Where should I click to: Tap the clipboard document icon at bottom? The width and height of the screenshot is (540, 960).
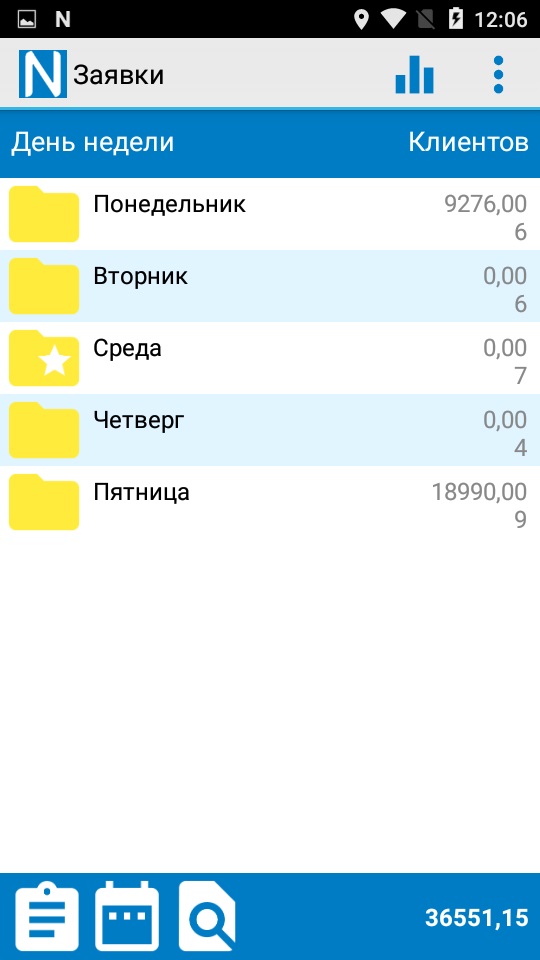pos(47,916)
